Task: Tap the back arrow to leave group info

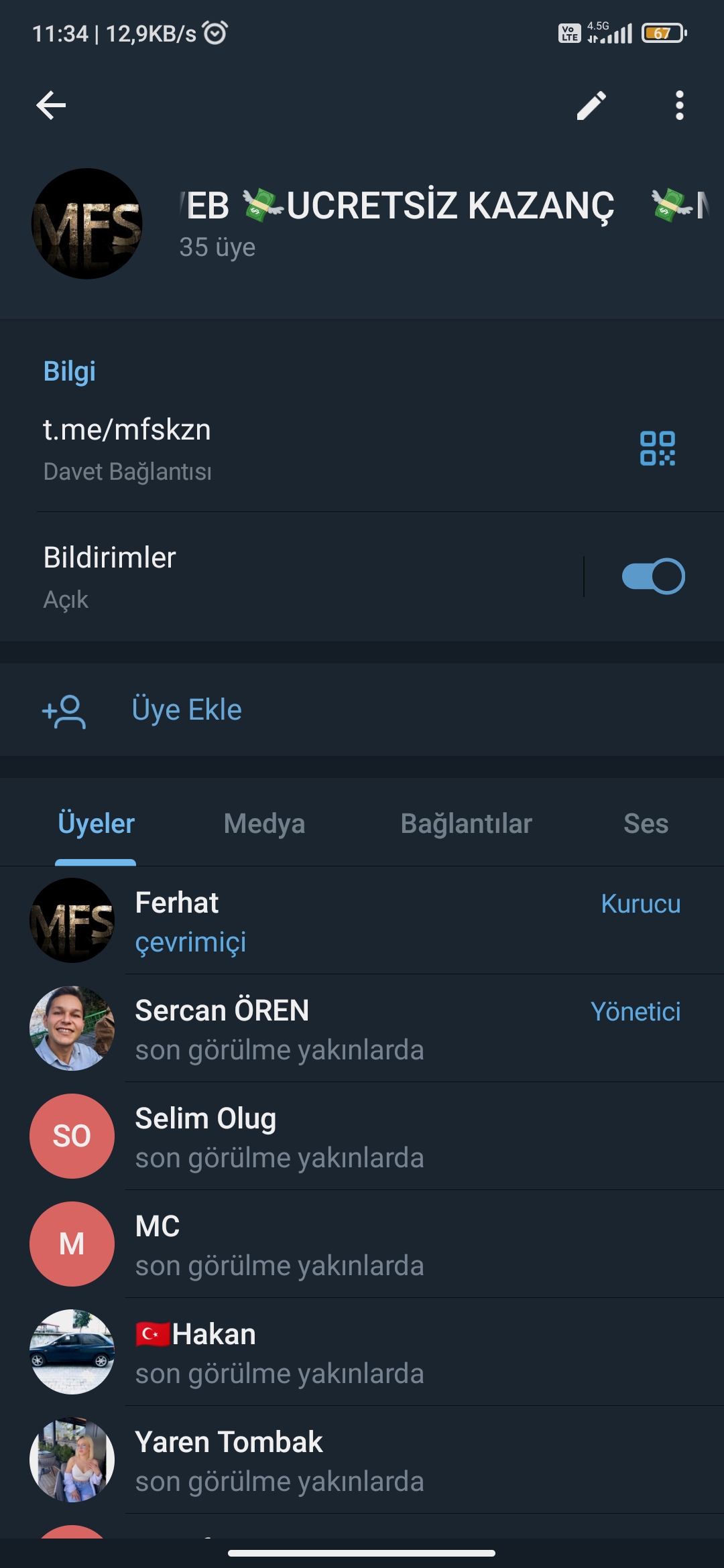Action: coord(50,105)
